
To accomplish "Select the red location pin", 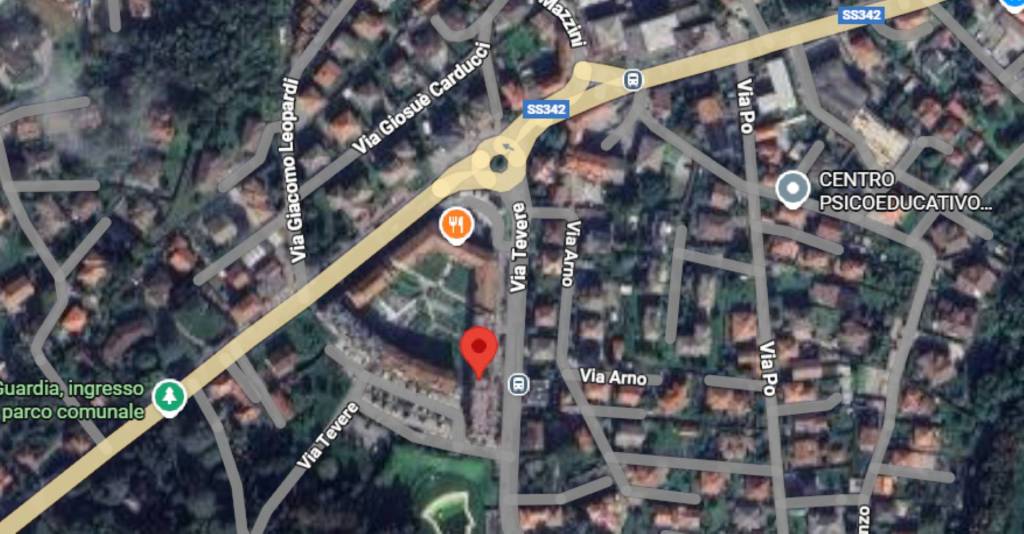I will 479,351.
